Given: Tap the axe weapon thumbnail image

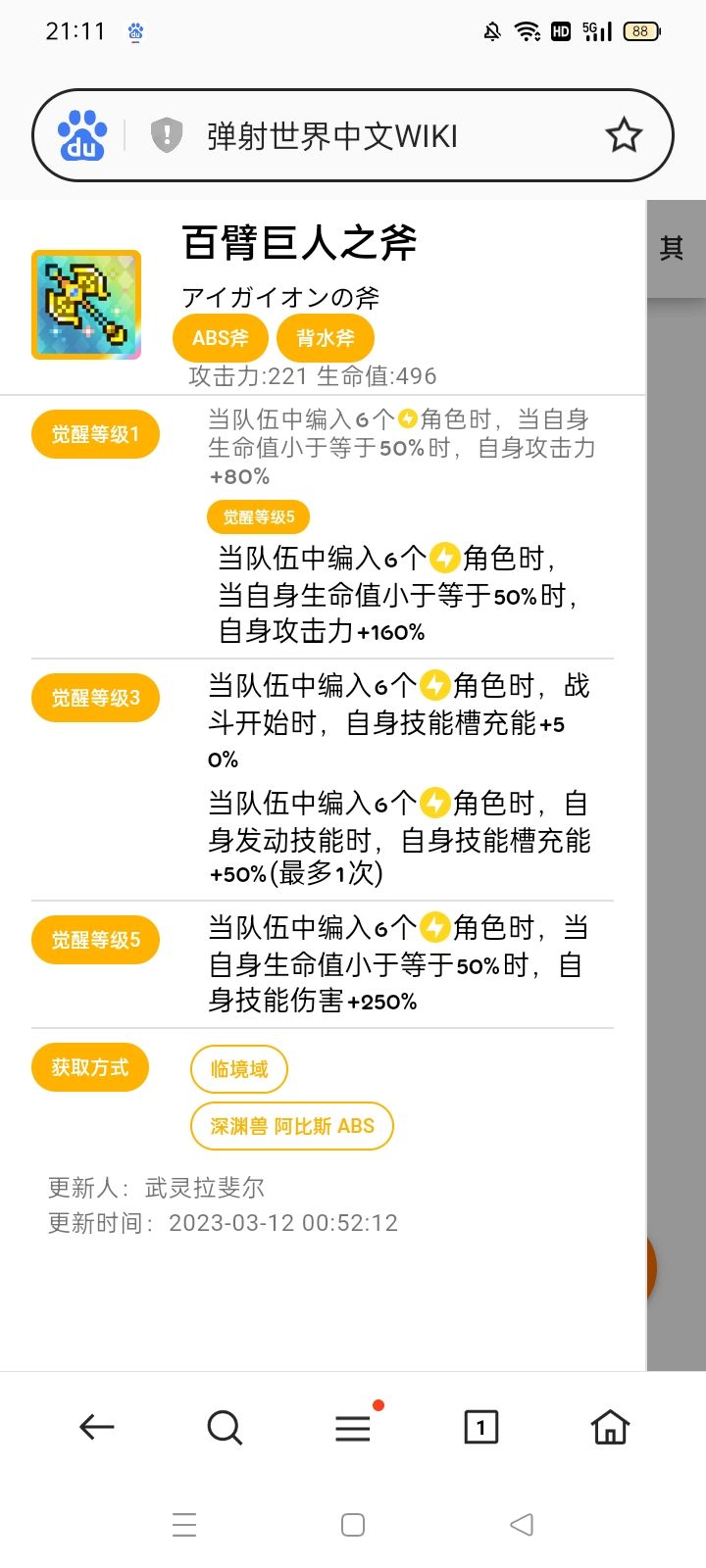Looking at the screenshot, I should [85, 304].
